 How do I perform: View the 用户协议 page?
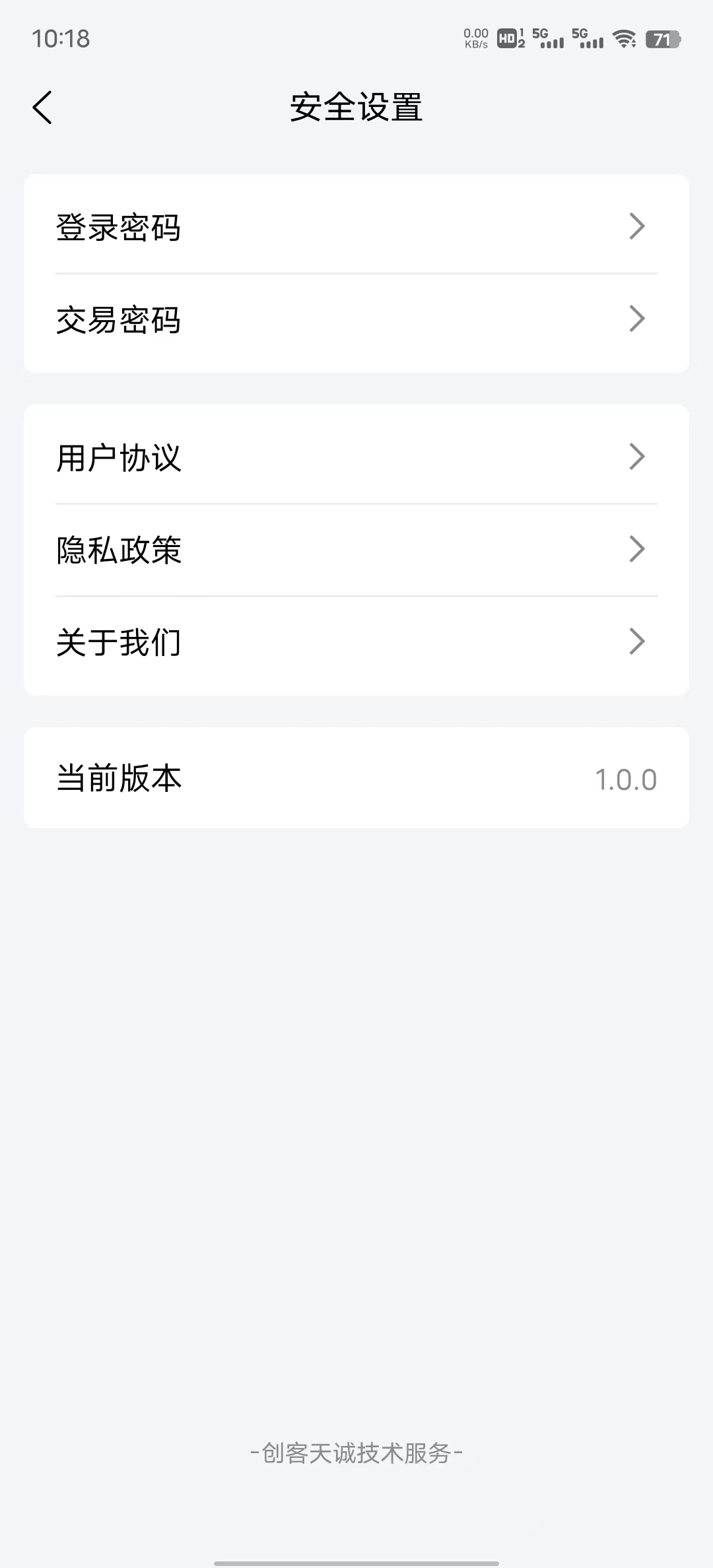pos(356,457)
